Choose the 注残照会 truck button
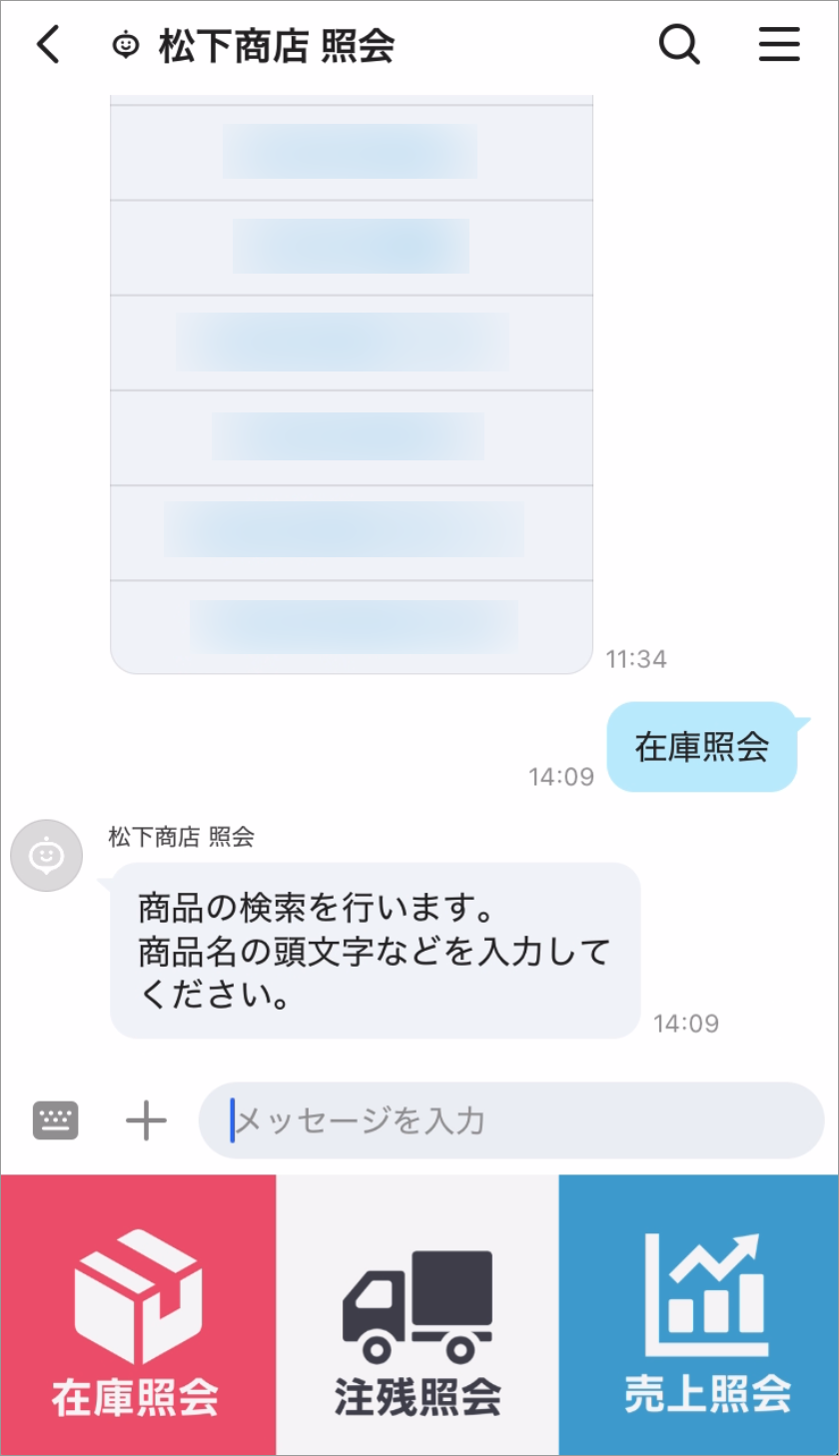Screen dimensions: 839x1456 click(418, 1314)
